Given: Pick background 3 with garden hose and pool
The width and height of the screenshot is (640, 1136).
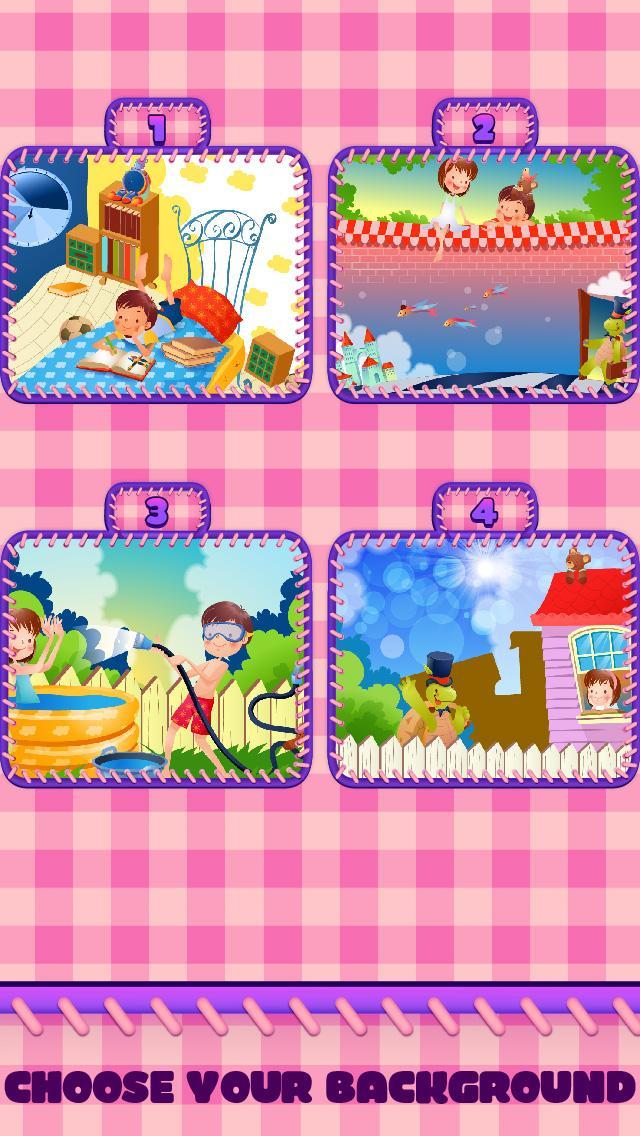Looking at the screenshot, I should point(156,660).
